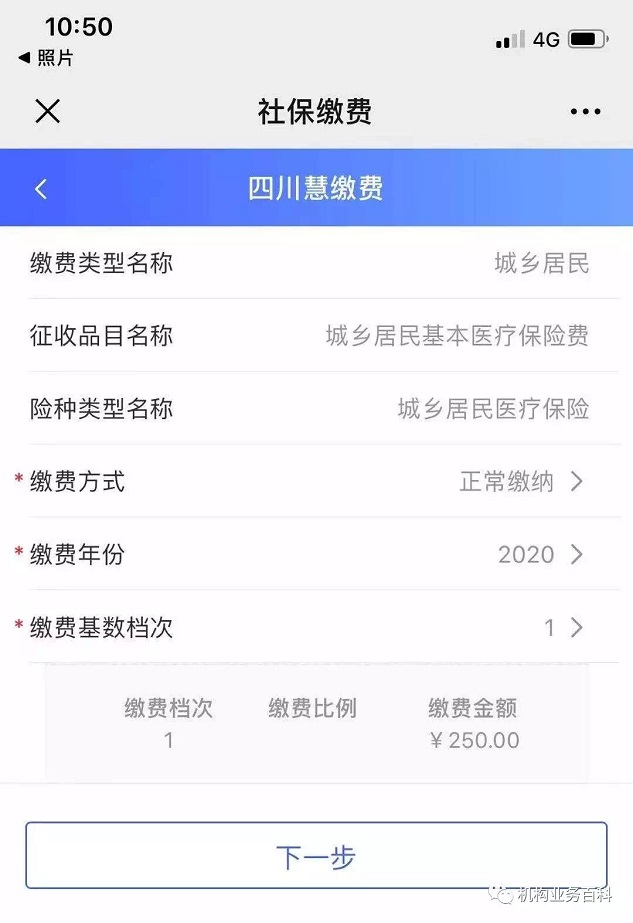Change the 缴费方式 selection
The height and width of the screenshot is (923, 633).
tap(520, 482)
